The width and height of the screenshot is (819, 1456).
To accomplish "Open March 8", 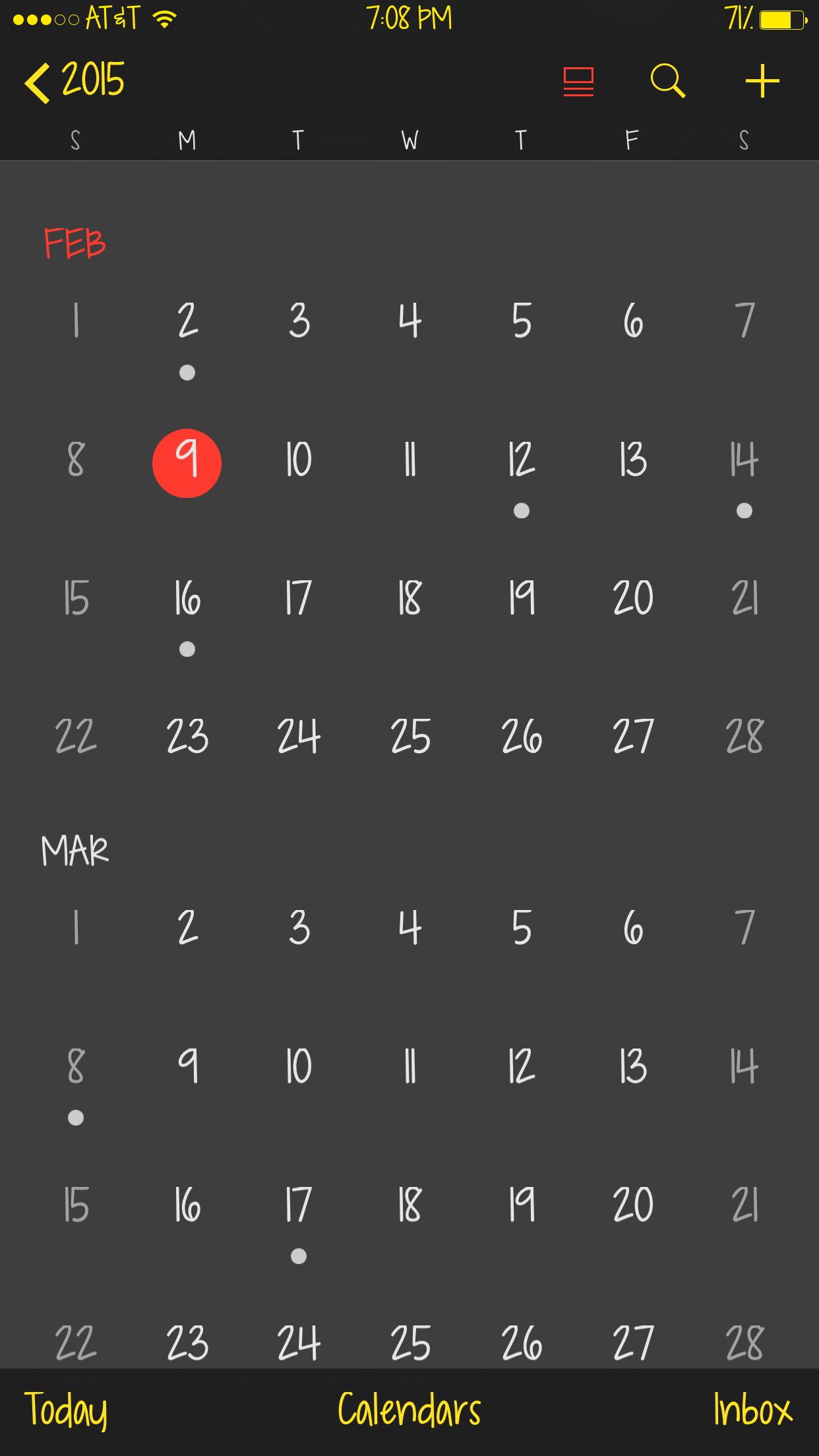I will [76, 1067].
